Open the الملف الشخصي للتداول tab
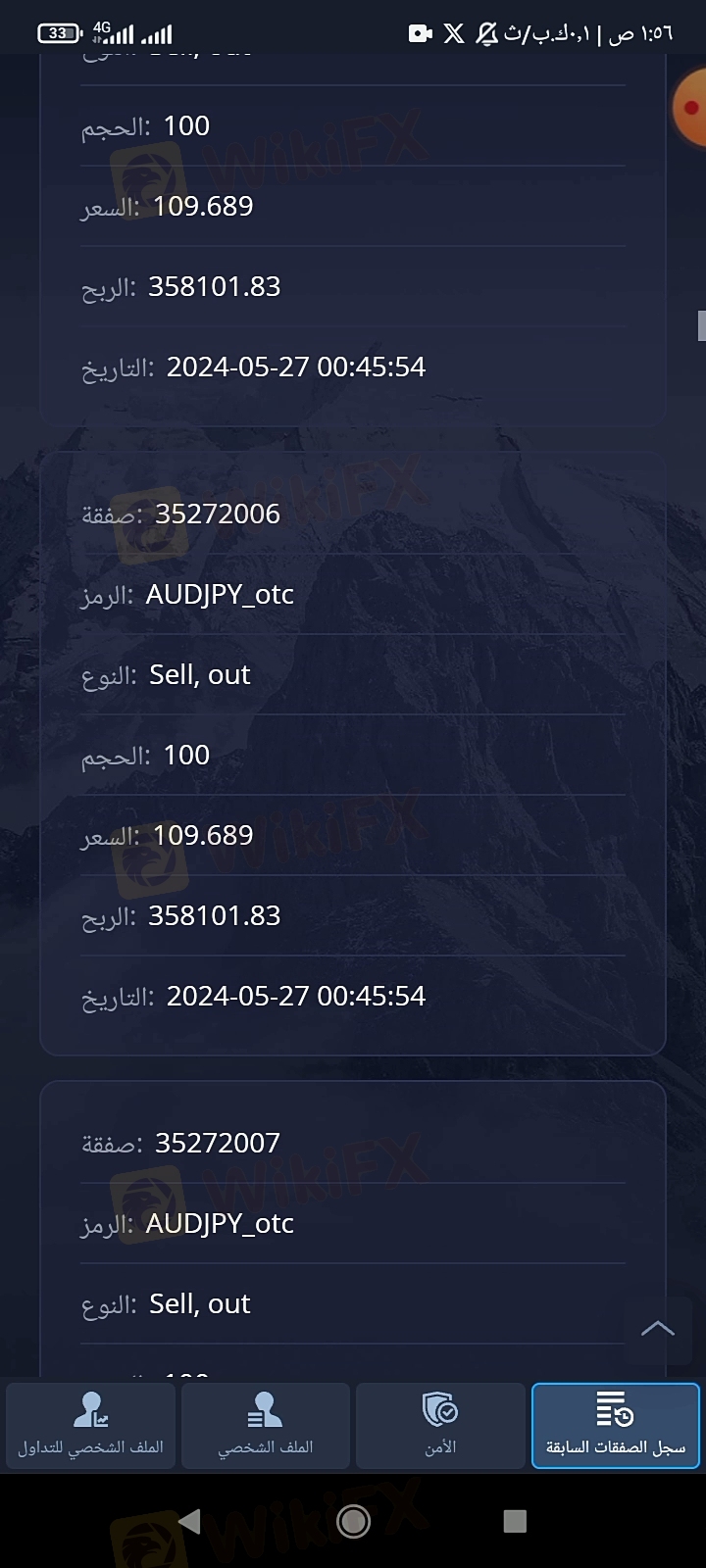 coord(91,1426)
